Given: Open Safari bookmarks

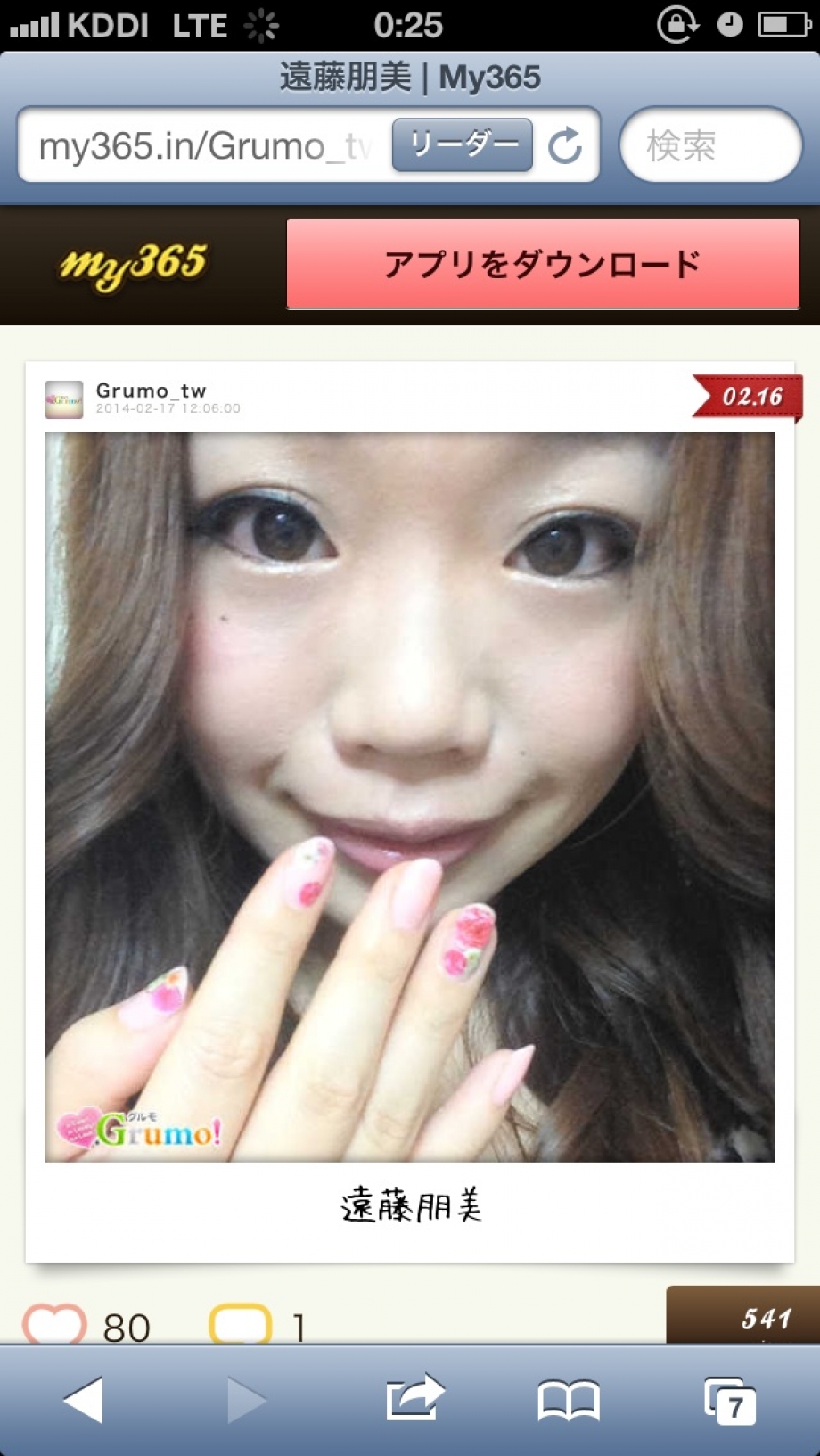Looking at the screenshot, I should 568,1400.
